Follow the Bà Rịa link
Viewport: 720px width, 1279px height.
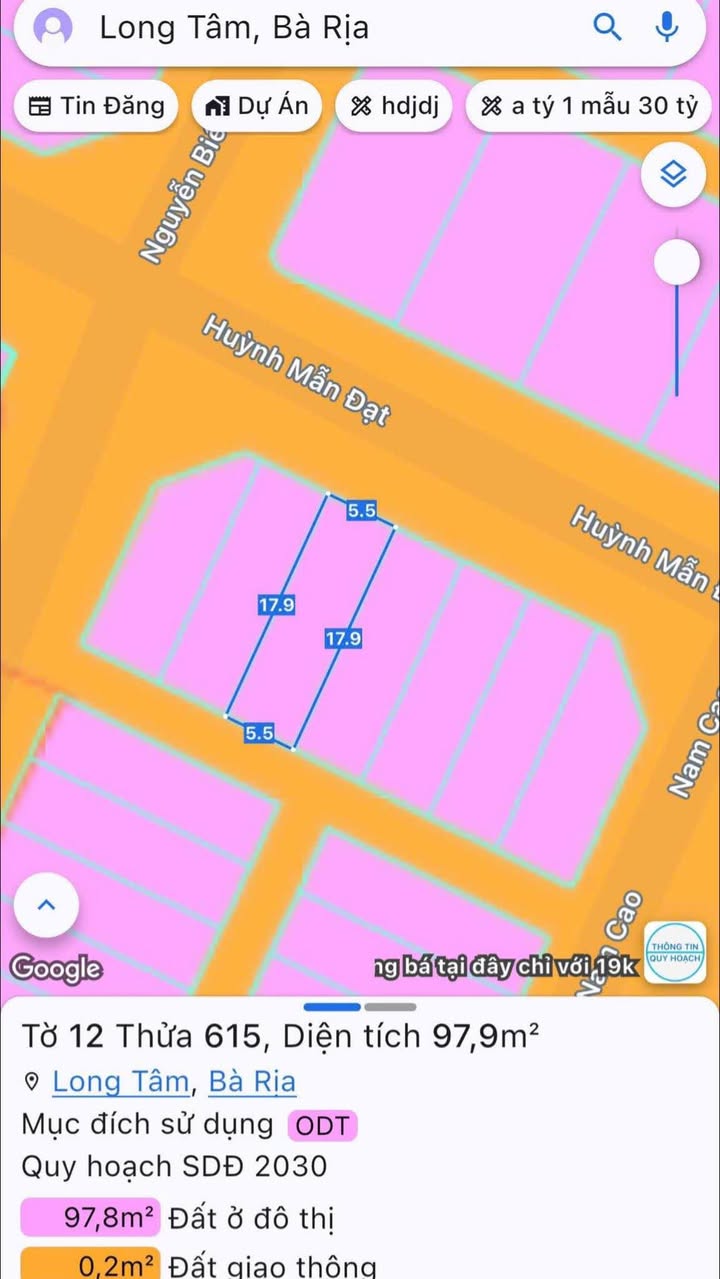tap(252, 1081)
